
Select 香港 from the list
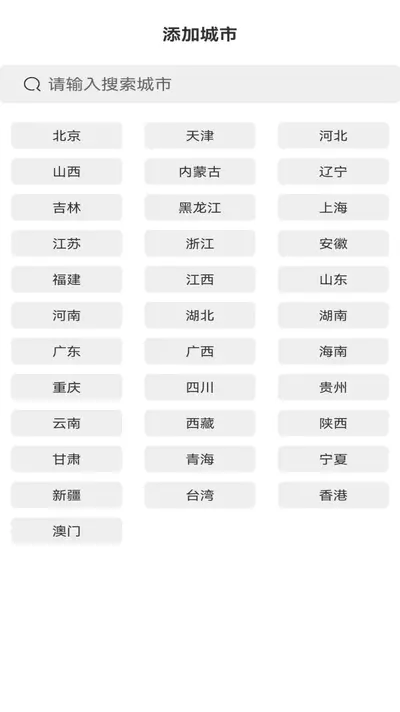[333, 495]
